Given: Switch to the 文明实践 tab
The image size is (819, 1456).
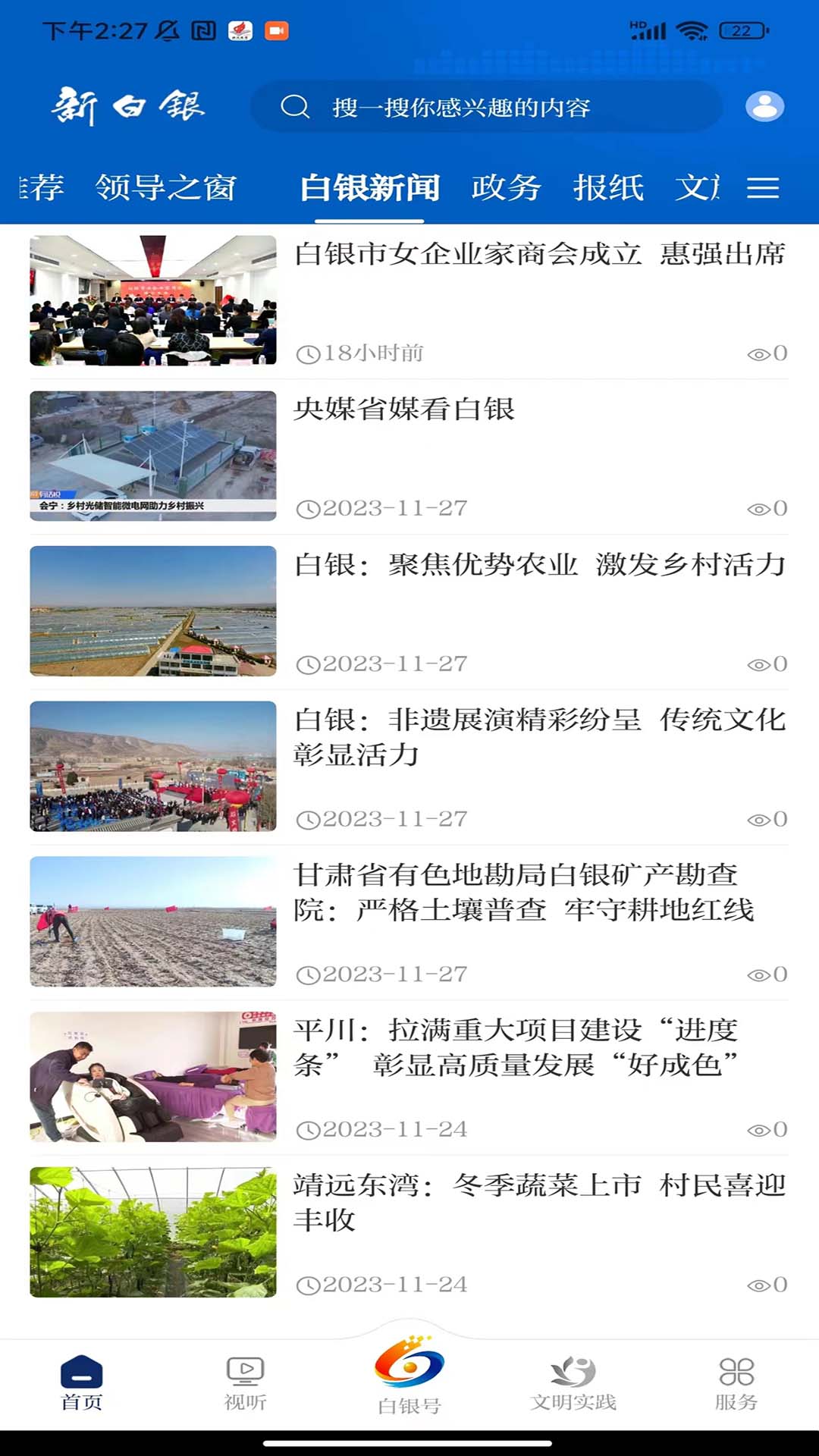Looking at the screenshot, I should pyautogui.click(x=573, y=1383).
